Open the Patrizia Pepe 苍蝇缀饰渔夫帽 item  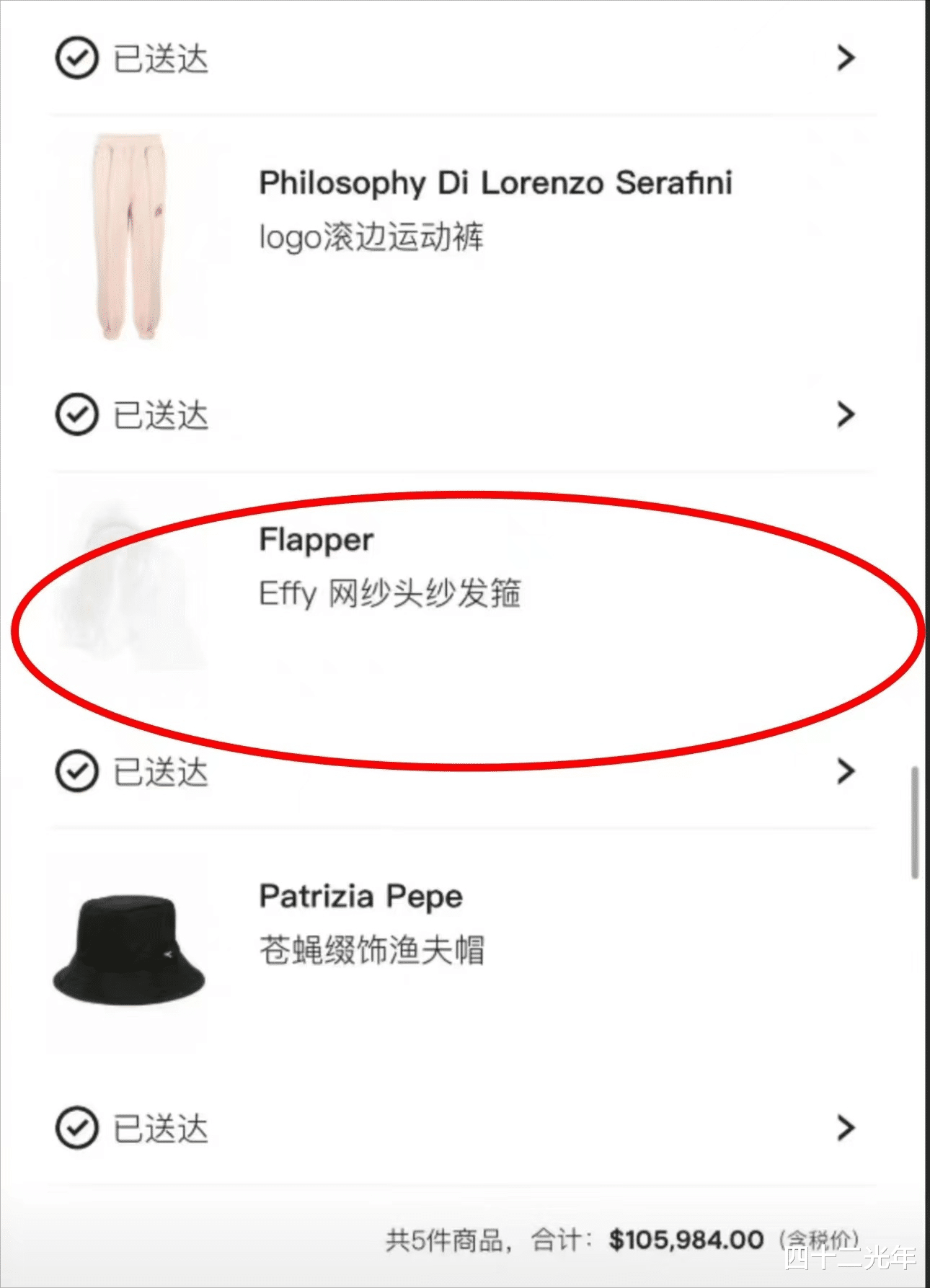coord(371,923)
